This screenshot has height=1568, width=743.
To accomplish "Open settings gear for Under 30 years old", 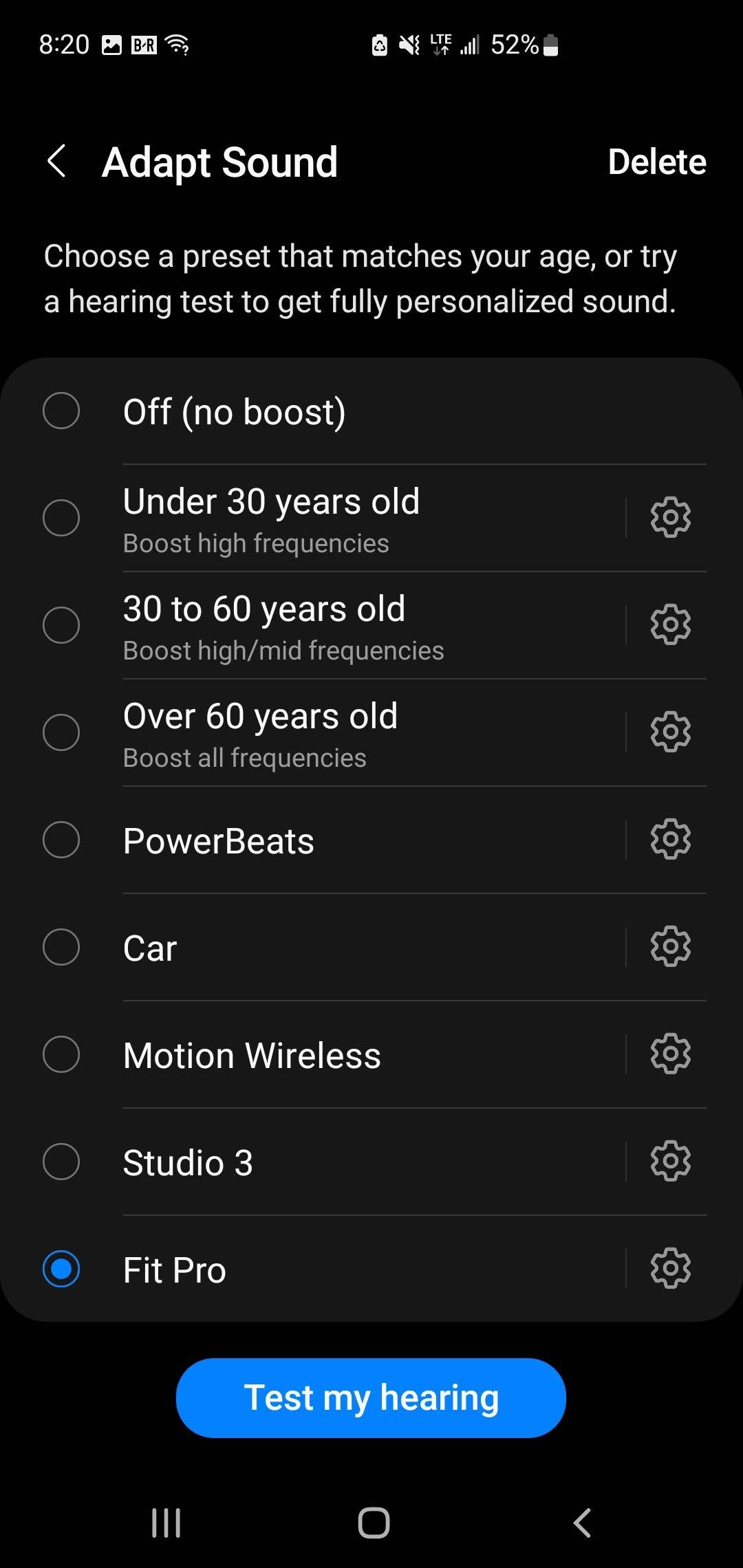I will (x=670, y=517).
